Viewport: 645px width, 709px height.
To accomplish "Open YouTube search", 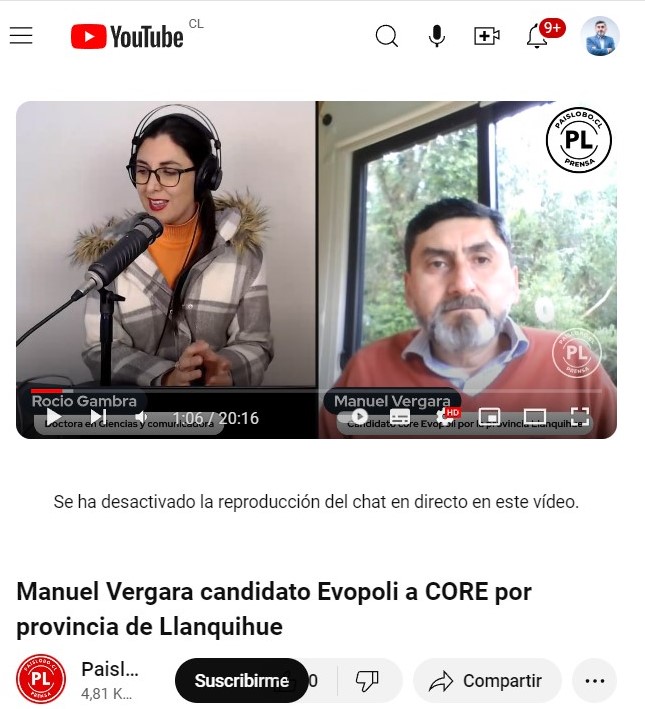I will [x=387, y=36].
